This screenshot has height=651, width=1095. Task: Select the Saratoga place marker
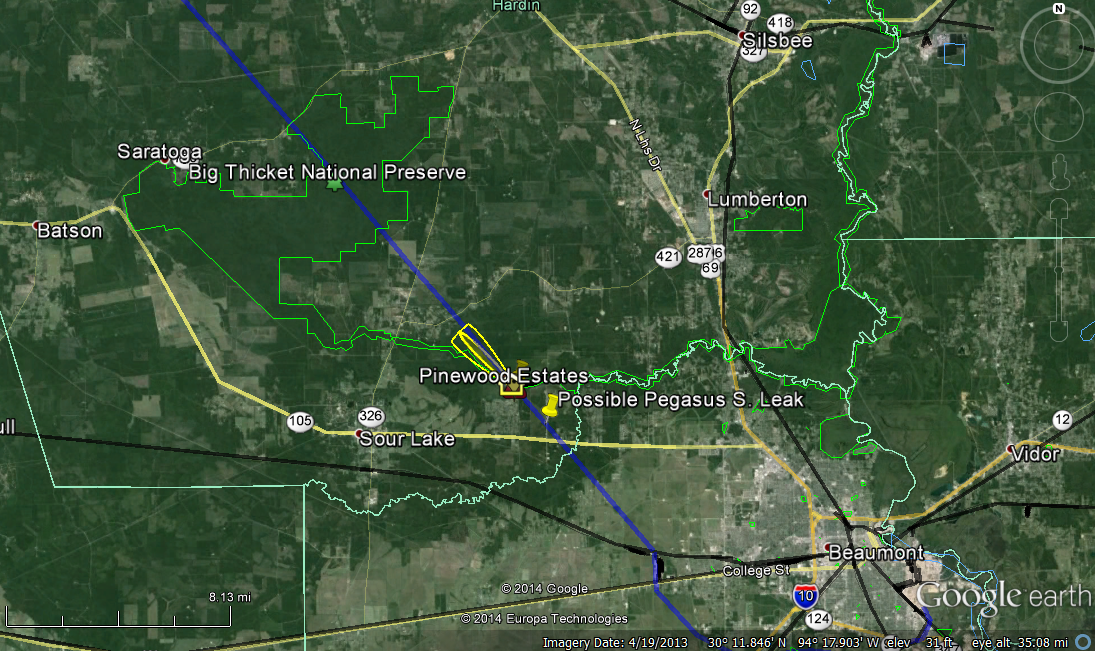pyautogui.click(x=182, y=160)
